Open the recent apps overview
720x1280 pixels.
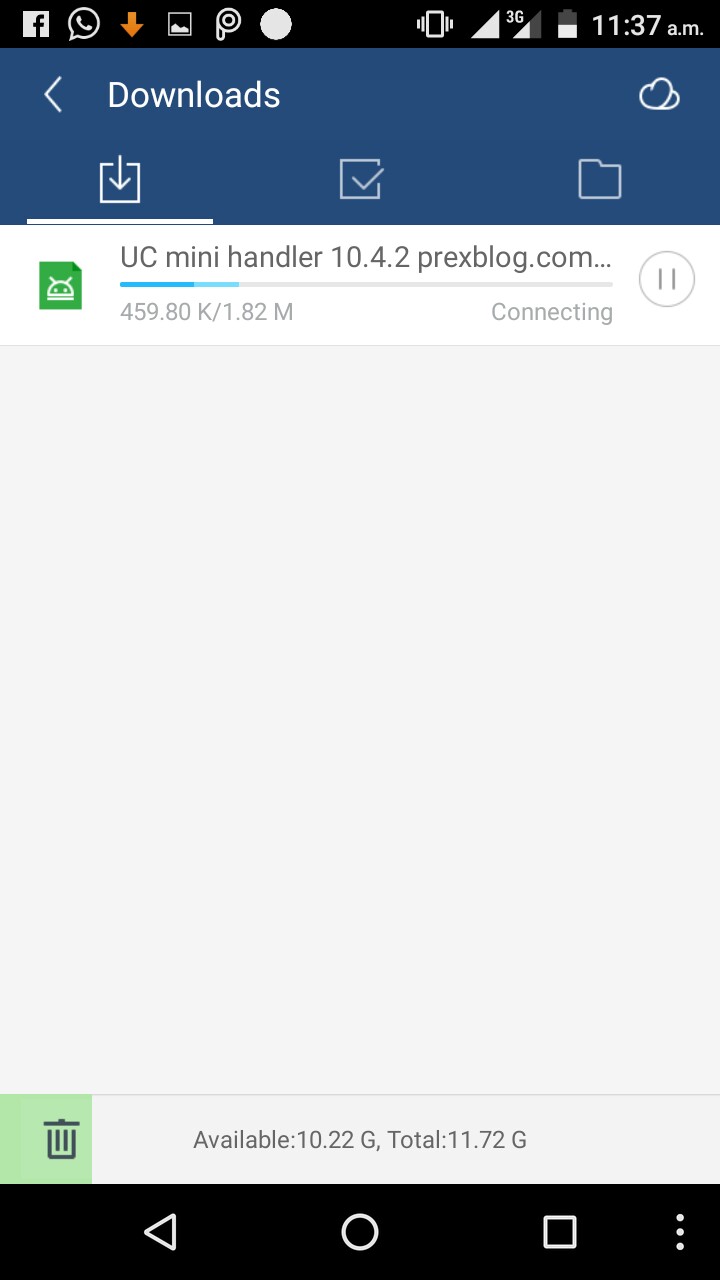(x=560, y=1232)
